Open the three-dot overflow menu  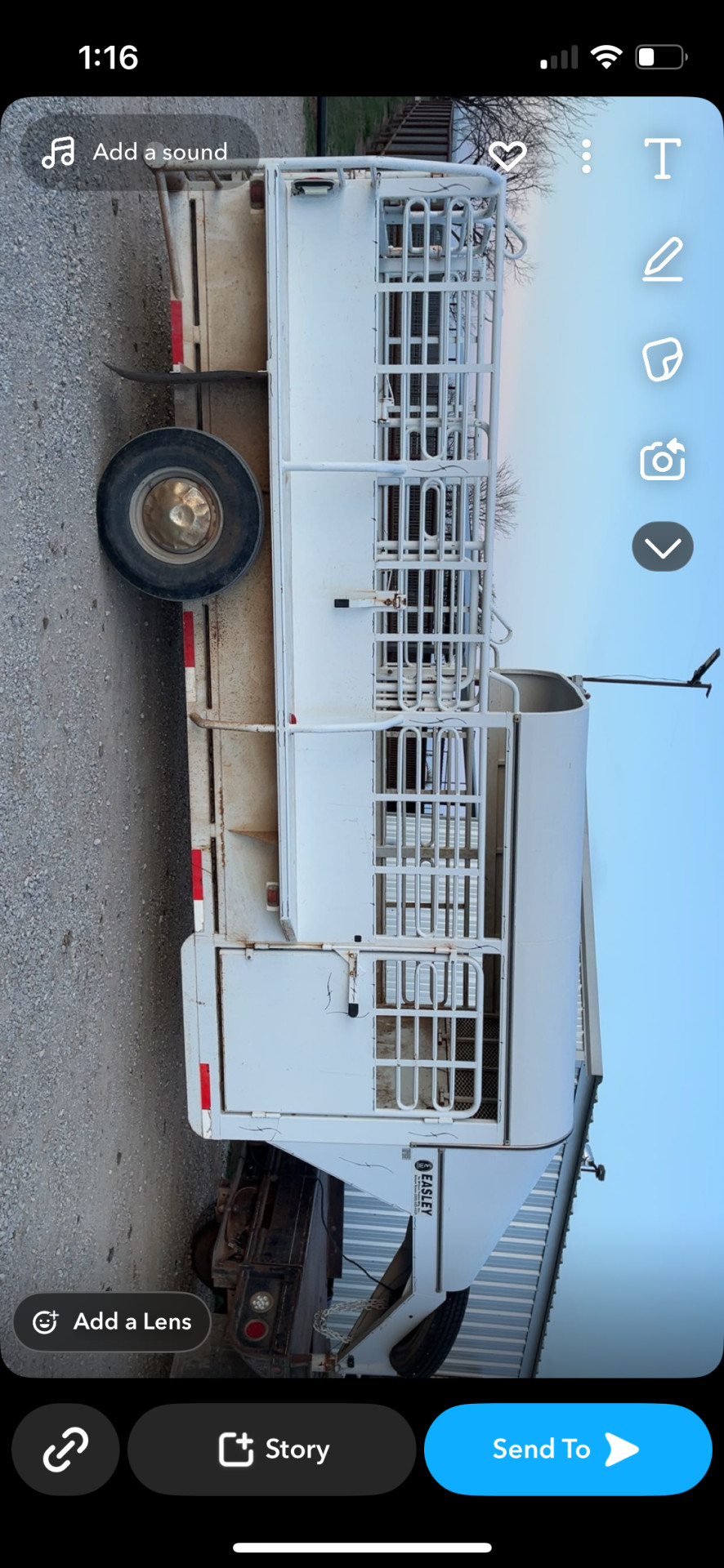(x=586, y=157)
